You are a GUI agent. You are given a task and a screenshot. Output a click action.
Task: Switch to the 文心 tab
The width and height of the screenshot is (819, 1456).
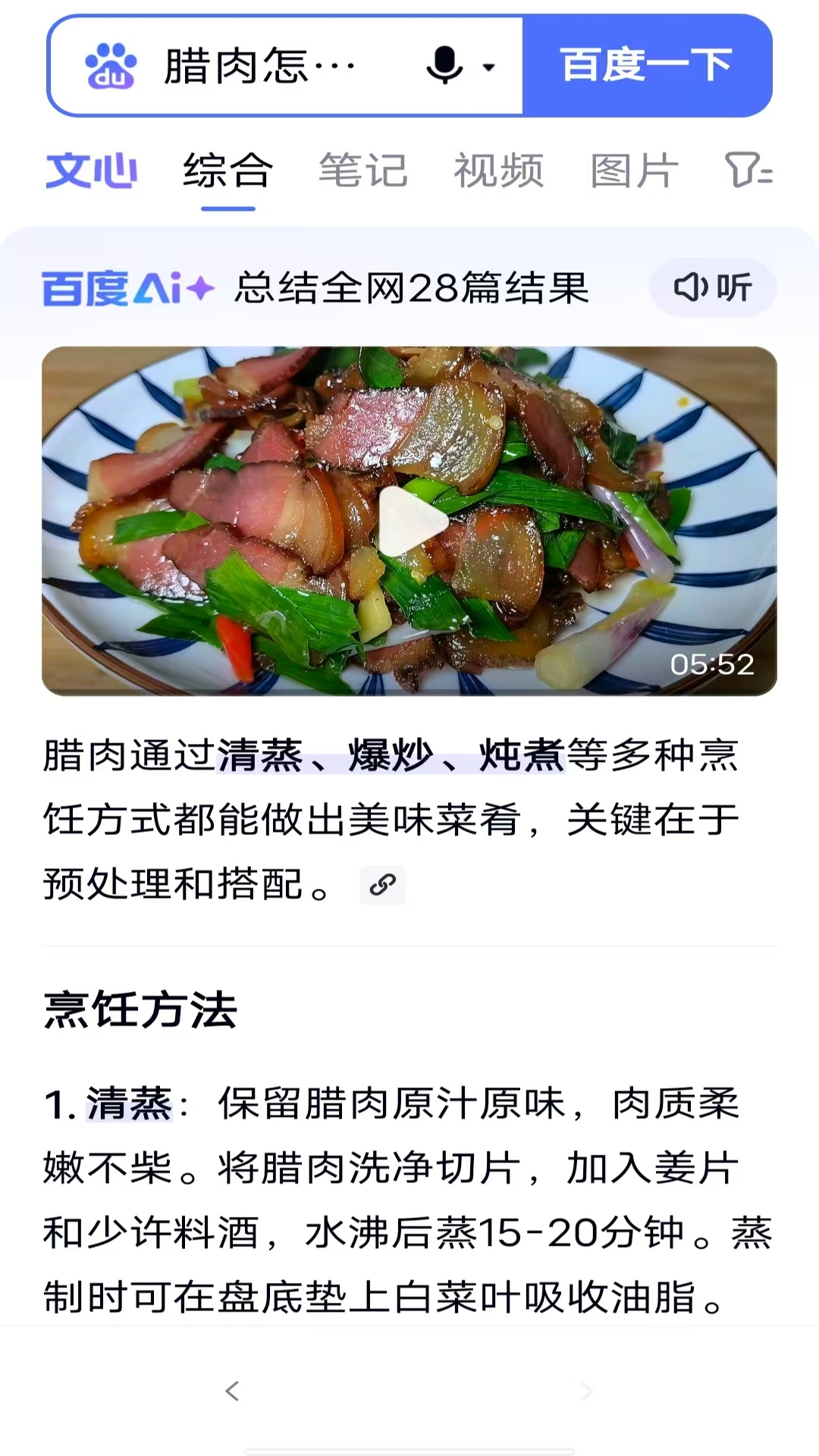91,171
